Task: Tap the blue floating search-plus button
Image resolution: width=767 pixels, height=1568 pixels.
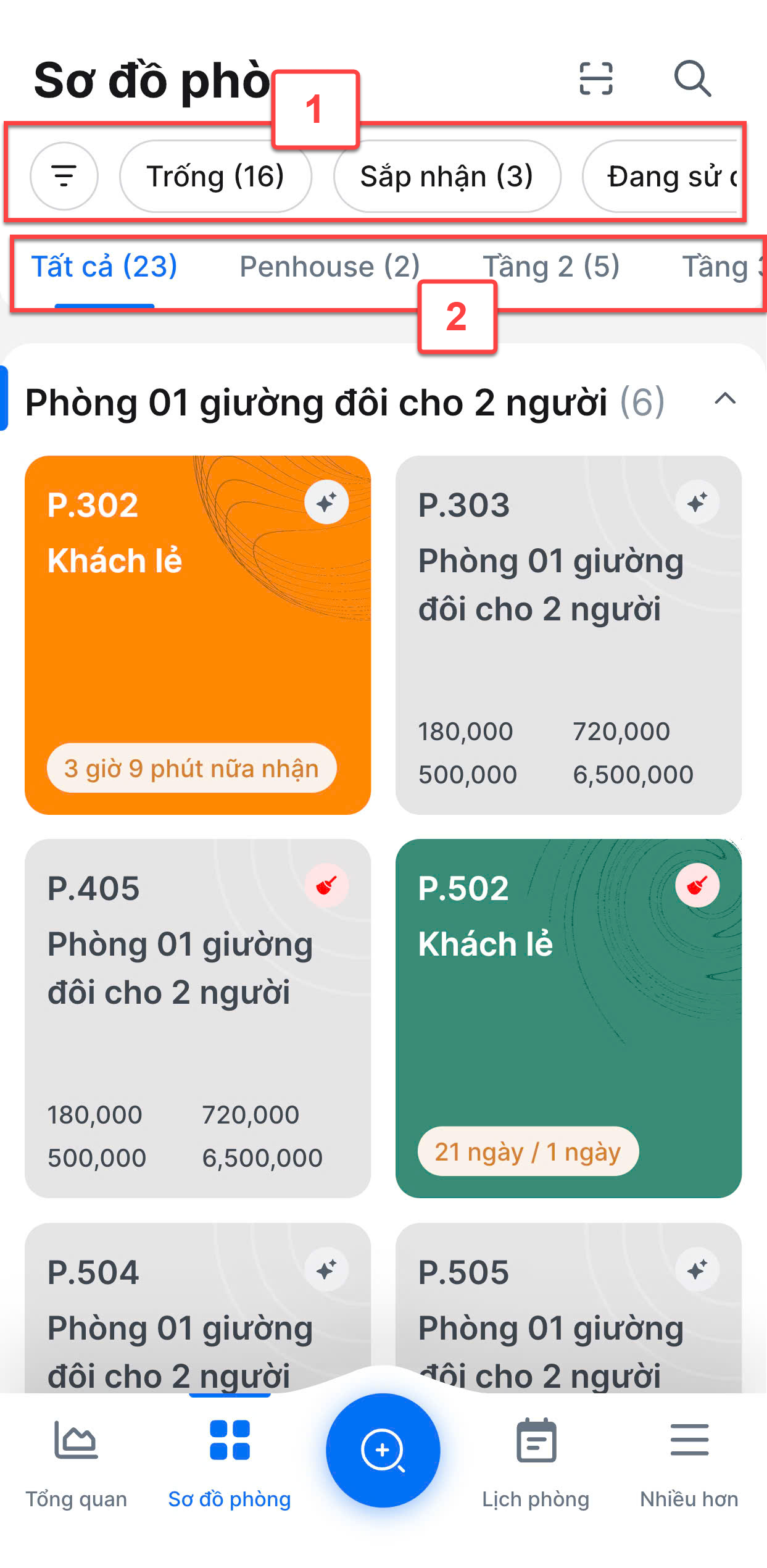Action: pyautogui.click(x=383, y=1450)
